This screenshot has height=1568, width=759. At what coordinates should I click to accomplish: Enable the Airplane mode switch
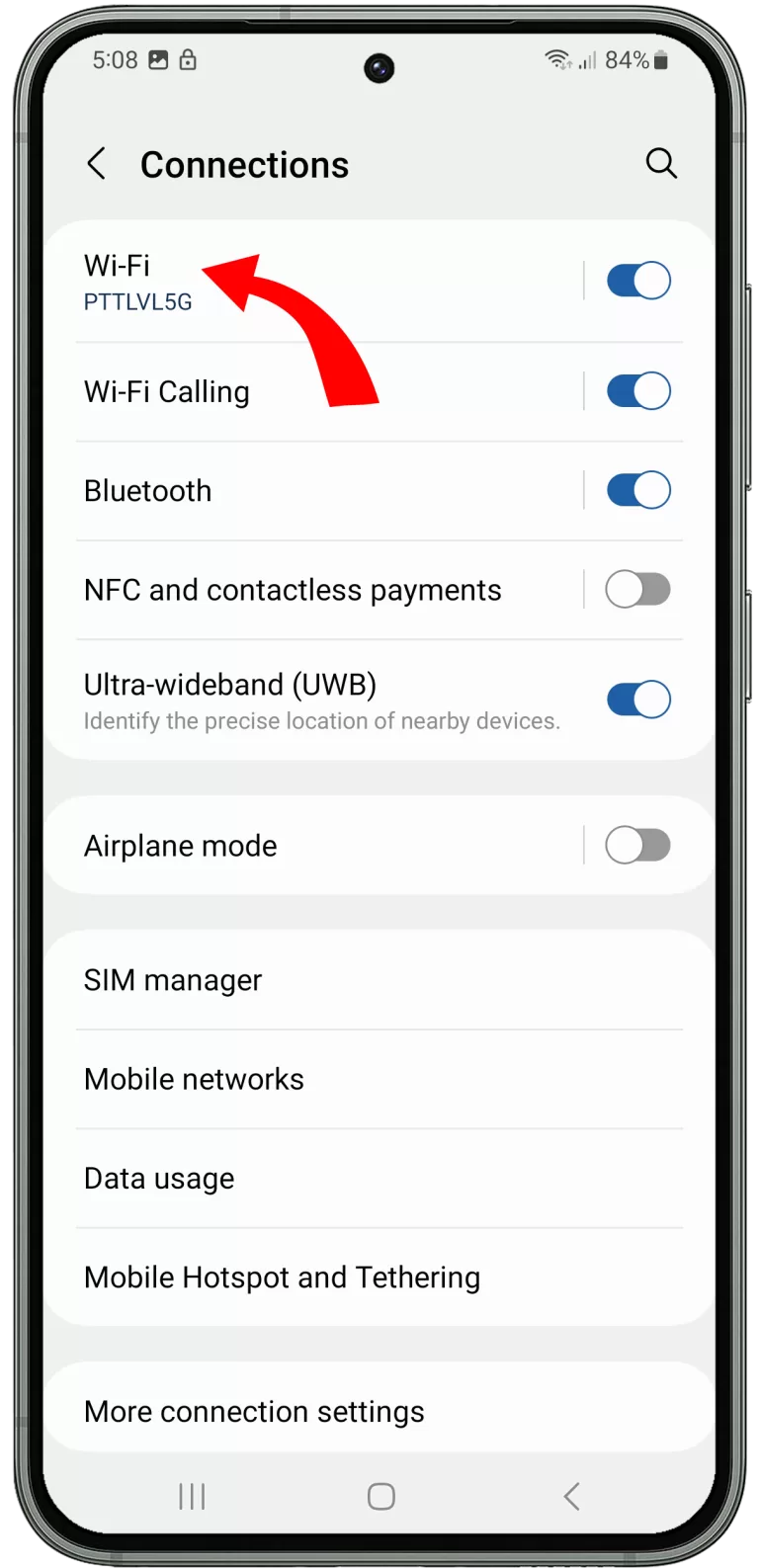pyautogui.click(x=638, y=846)
